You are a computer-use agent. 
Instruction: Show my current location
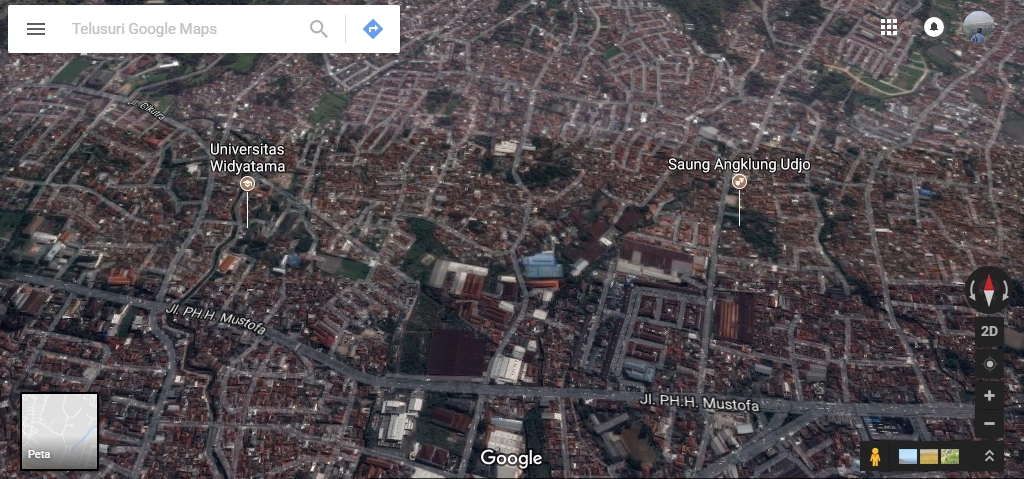click(989, 364)
